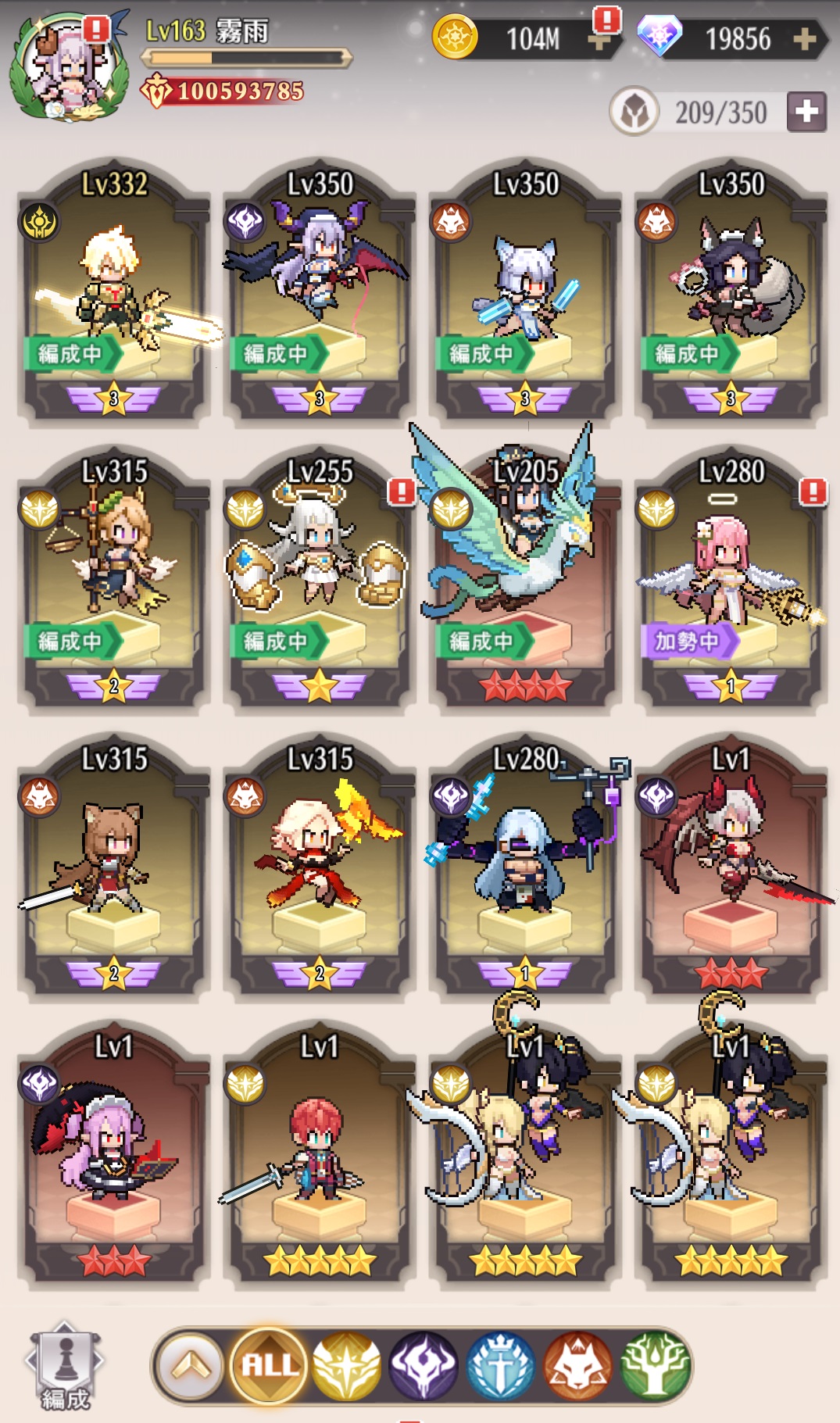Filter heroes by golden light faction
Image resolution: width=840 pixels, height=1423 pixels.
[x=346, y=1366]
